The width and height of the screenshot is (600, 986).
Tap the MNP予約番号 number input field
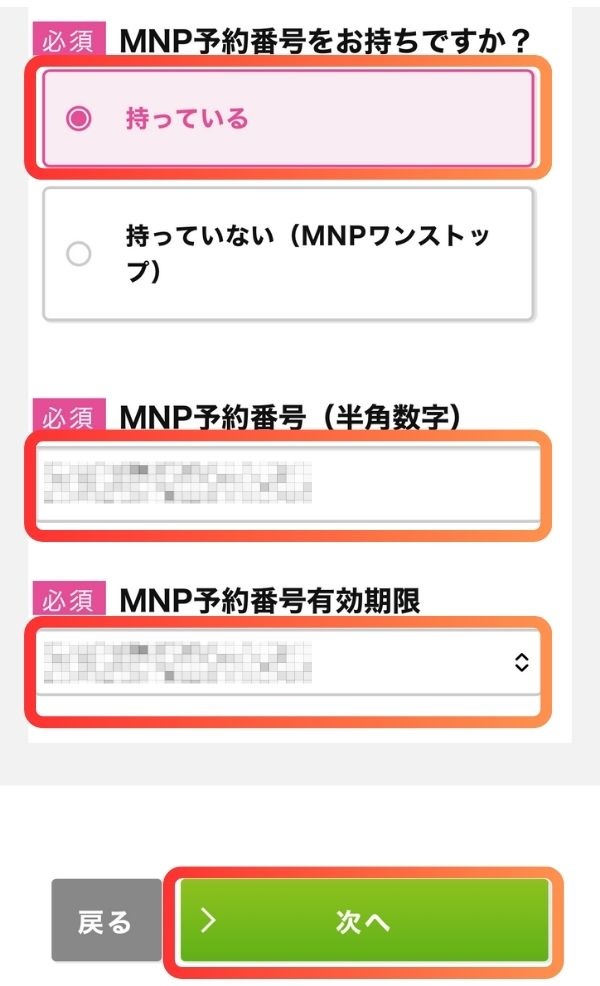tap(288, 486)
